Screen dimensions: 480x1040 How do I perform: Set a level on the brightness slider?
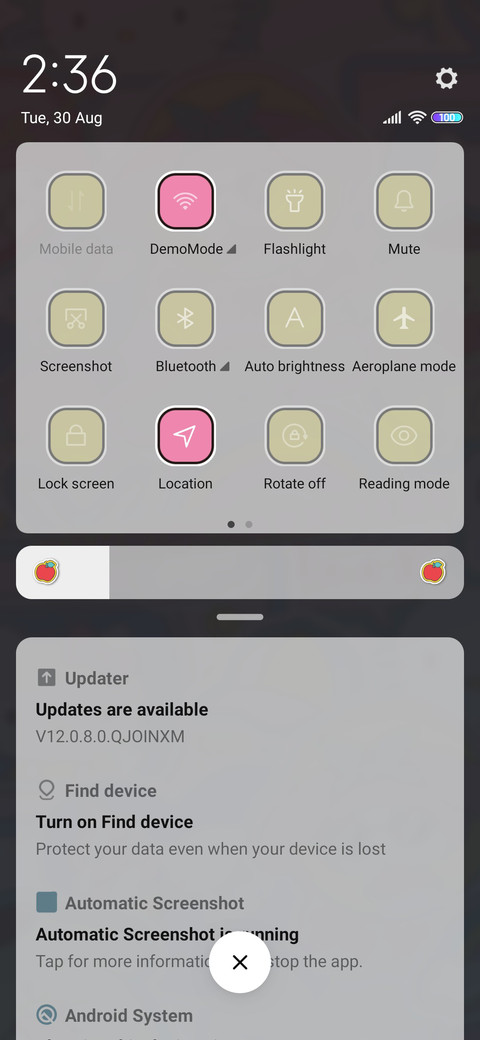[240, 572]
